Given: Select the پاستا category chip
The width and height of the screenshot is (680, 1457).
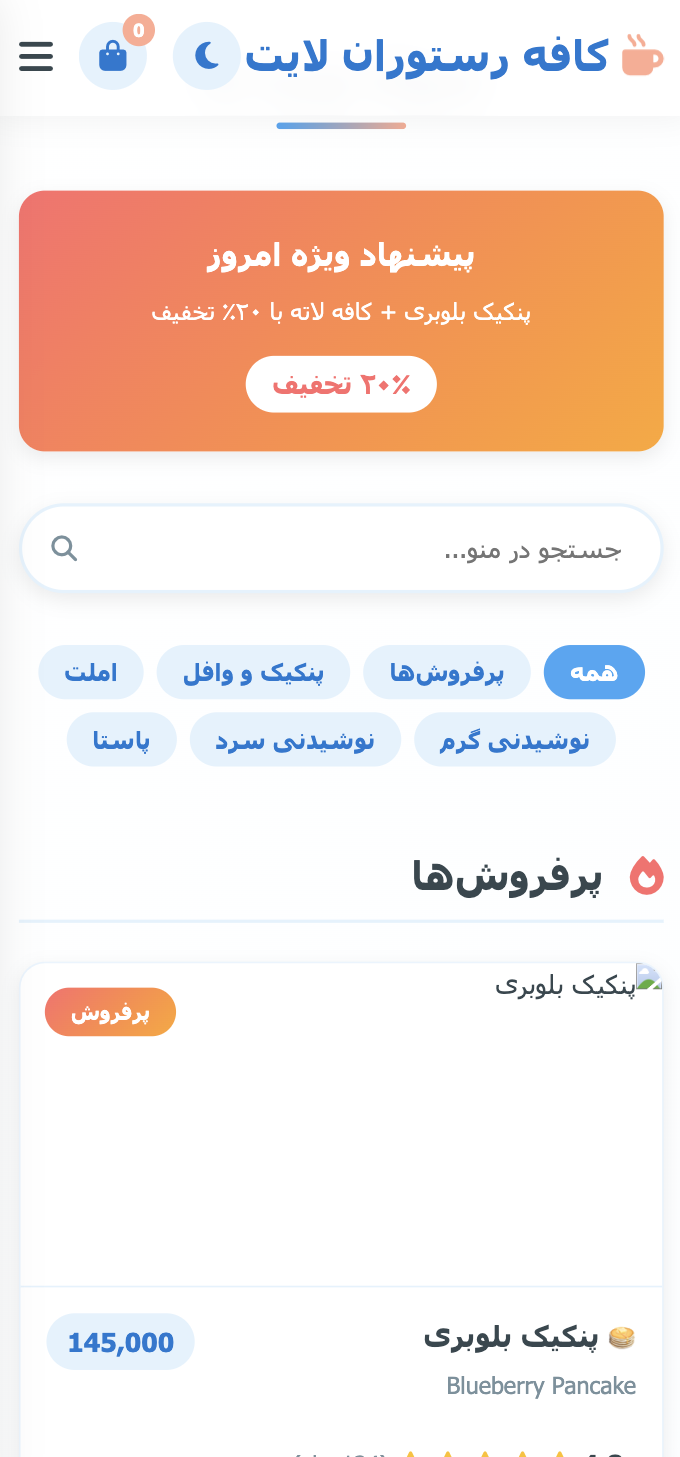Looking at the screenshot, I should coord(122,740).
